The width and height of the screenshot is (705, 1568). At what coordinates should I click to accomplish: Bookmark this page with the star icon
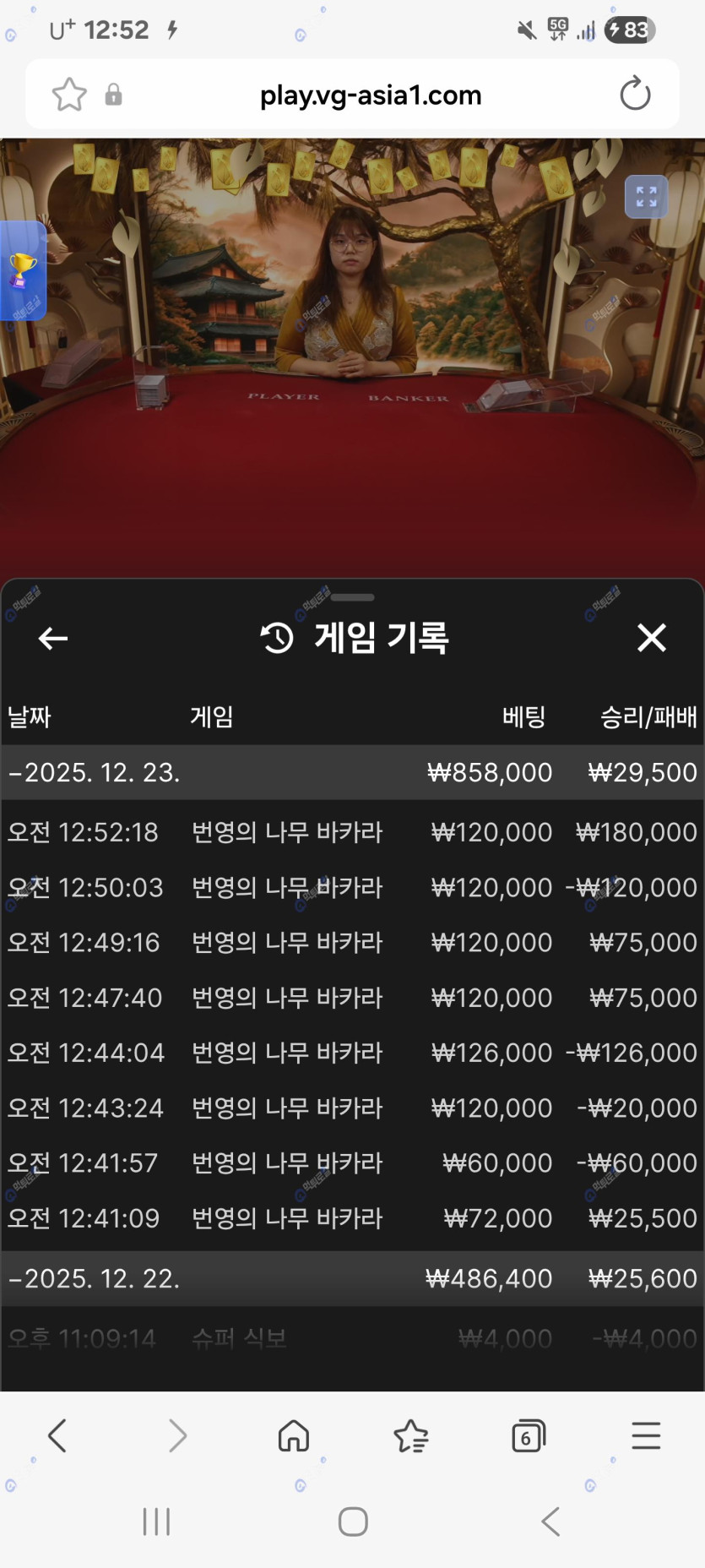(69, 95)
